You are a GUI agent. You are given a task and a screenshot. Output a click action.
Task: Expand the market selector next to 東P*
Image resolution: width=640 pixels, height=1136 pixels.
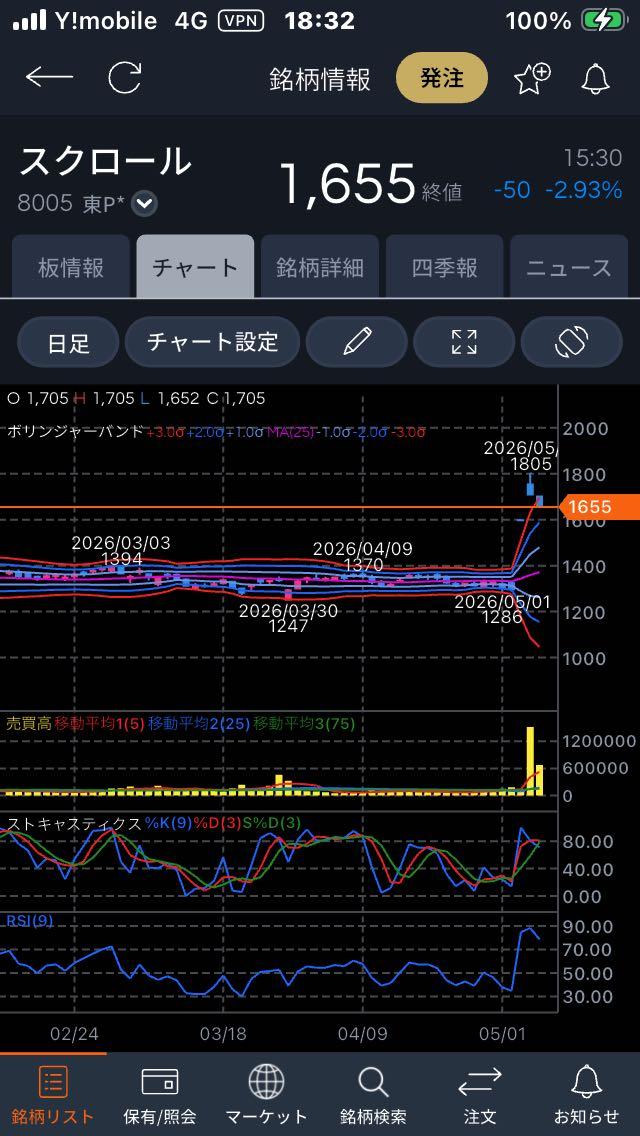(145, 204)
